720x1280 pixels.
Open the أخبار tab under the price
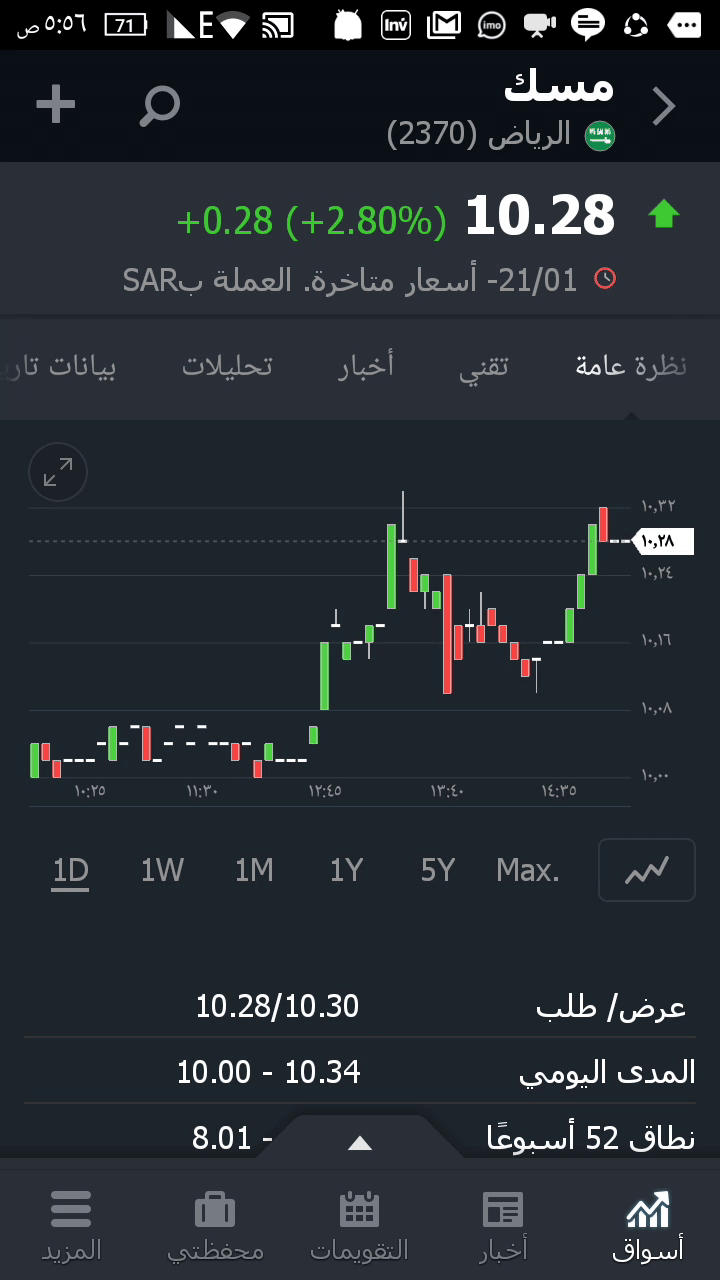pos(366,366)
